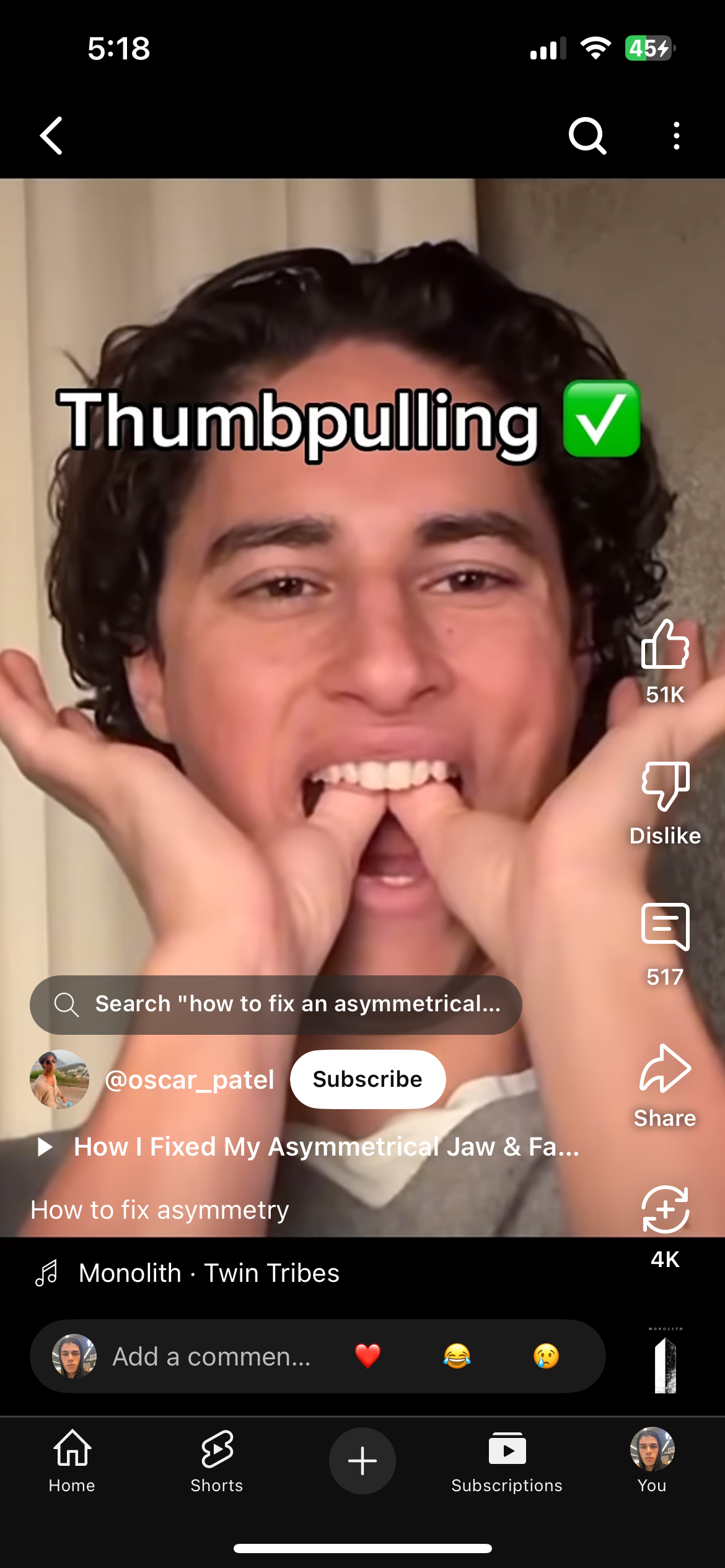This screenshot has width=725, height=1568.
Task: Share this Short
Action: (665, 1069)
